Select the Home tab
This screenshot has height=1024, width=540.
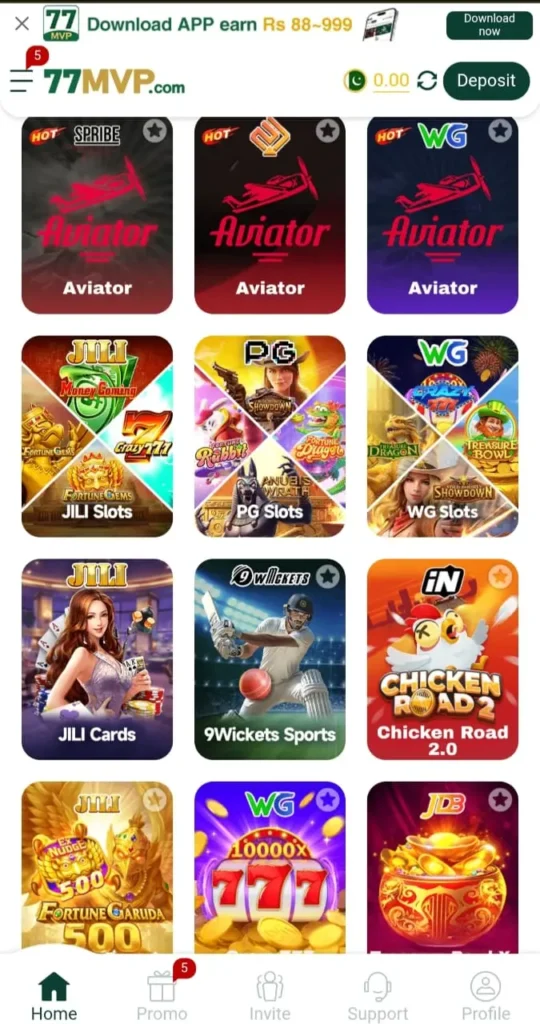(54, 994)
